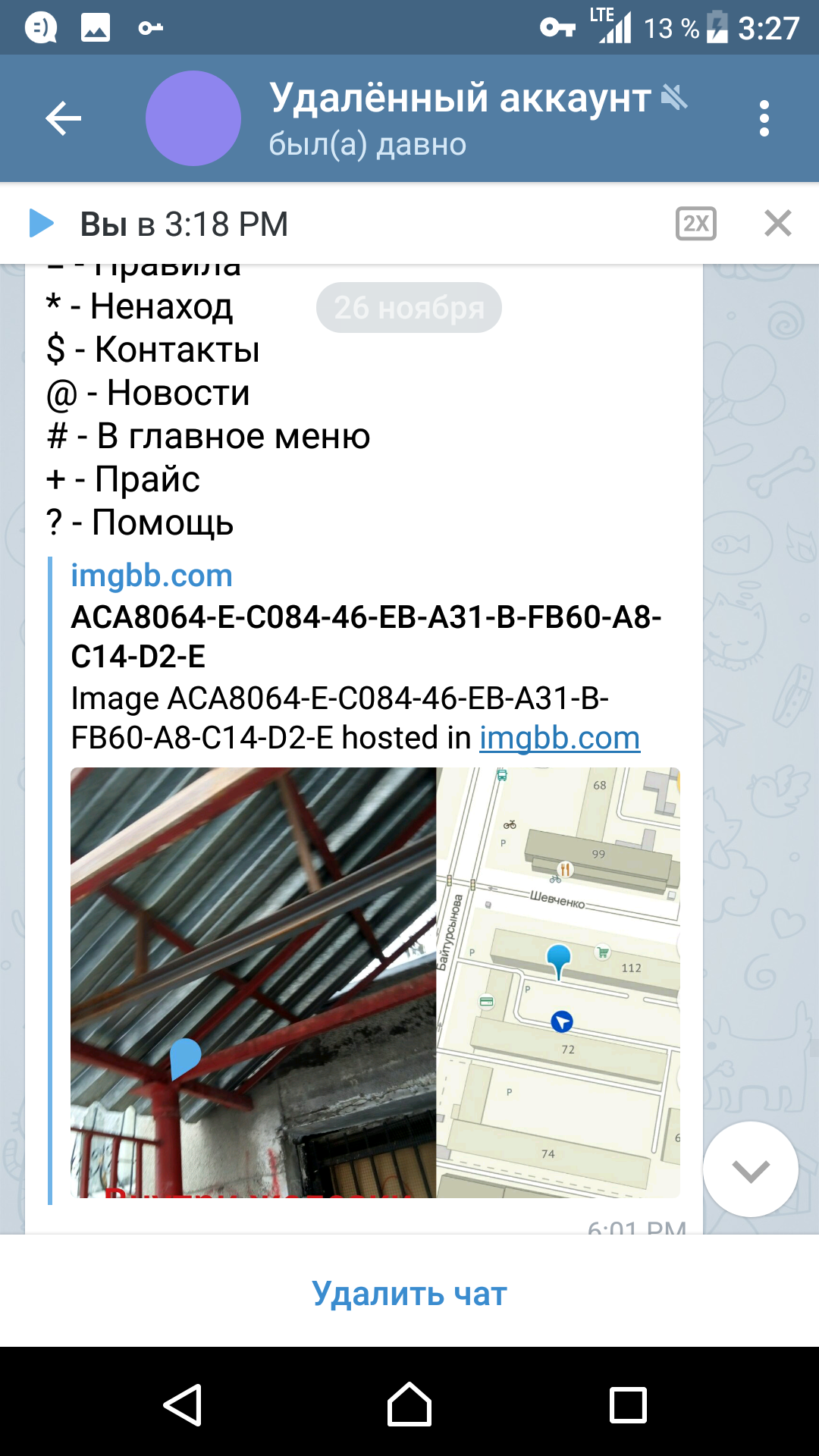The image size is (819, 1456).
Task: Open the three-dot overflow menu
Action: click(x=764, y=118)
